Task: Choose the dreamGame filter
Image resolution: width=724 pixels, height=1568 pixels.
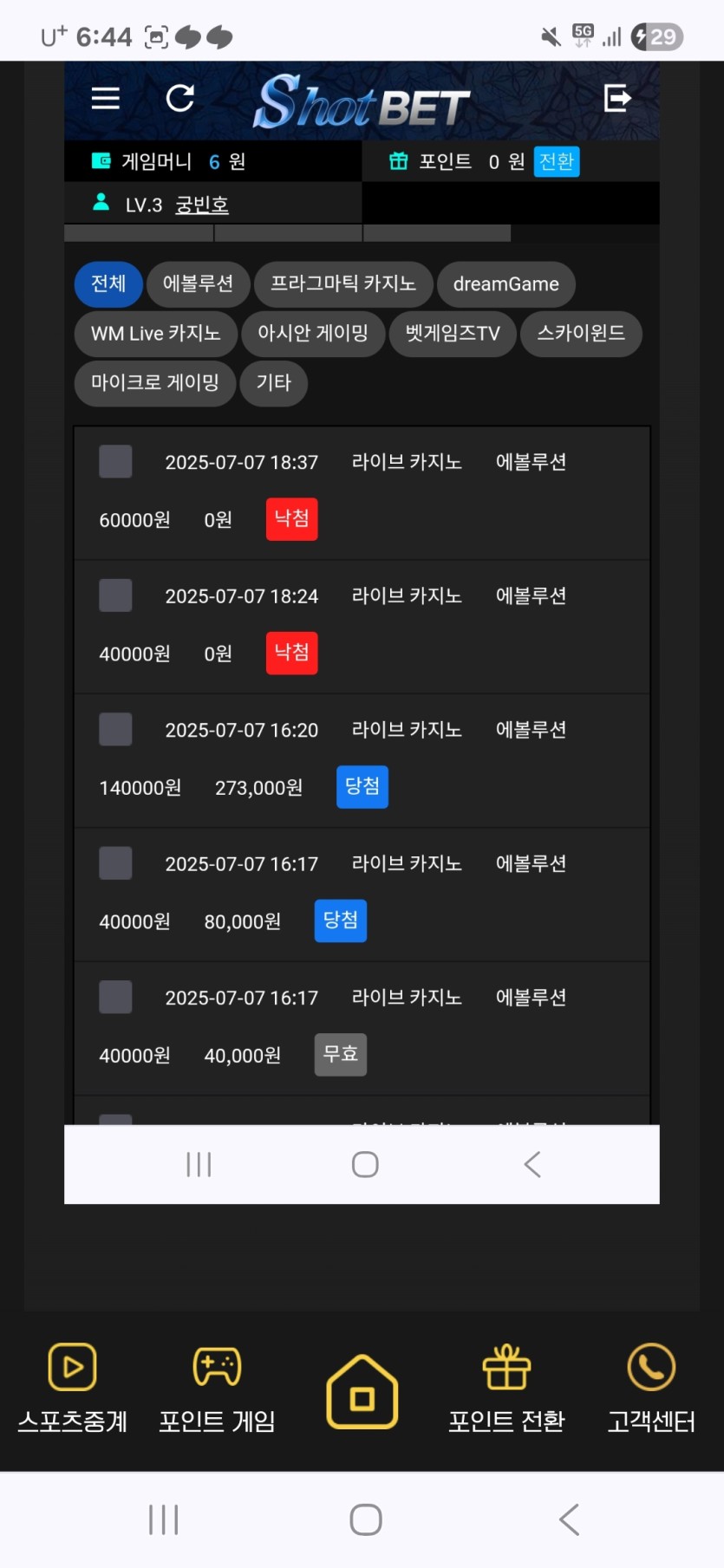Action: point(505,284)
